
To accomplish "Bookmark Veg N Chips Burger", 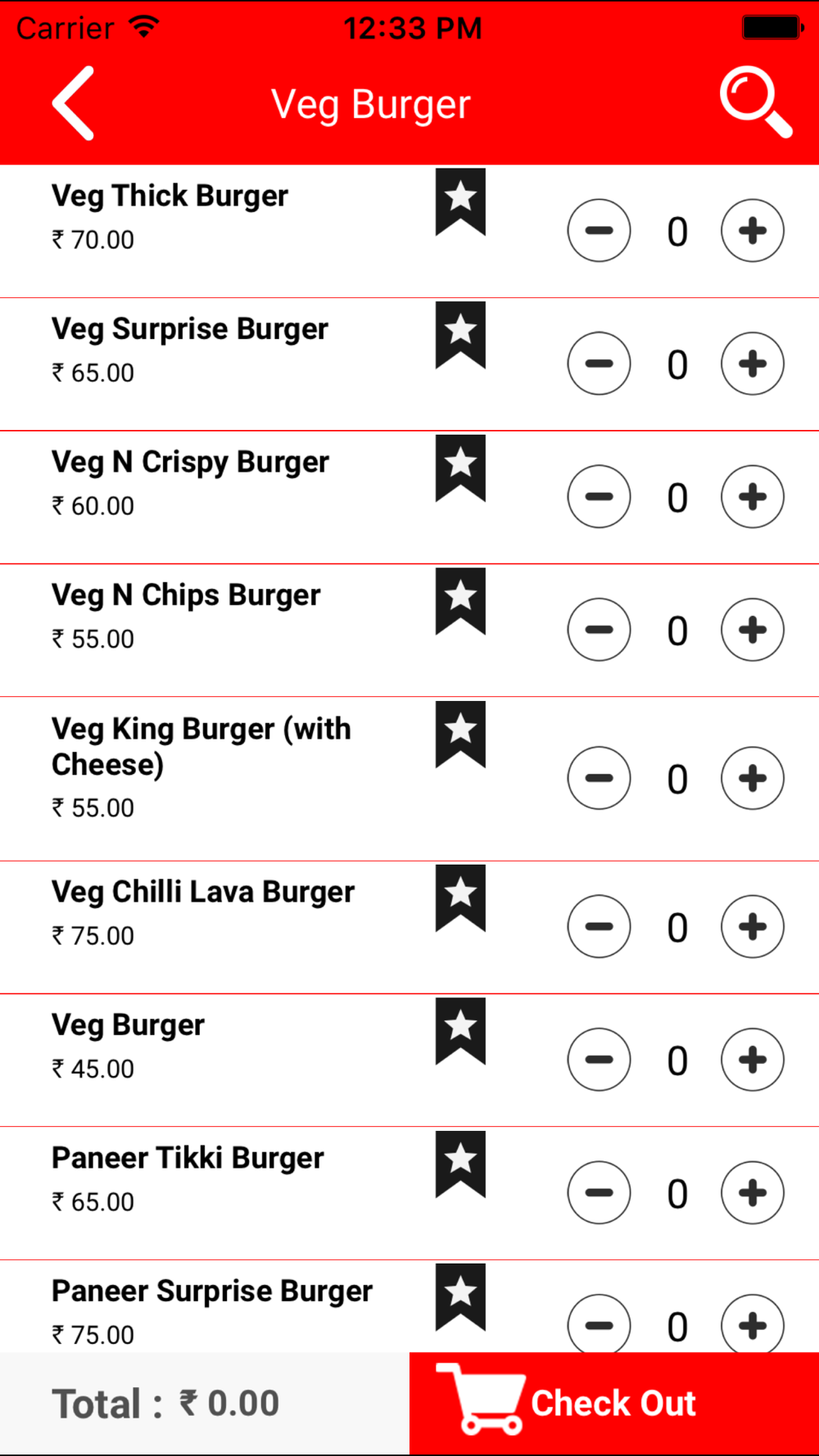I will click(460, 602).
